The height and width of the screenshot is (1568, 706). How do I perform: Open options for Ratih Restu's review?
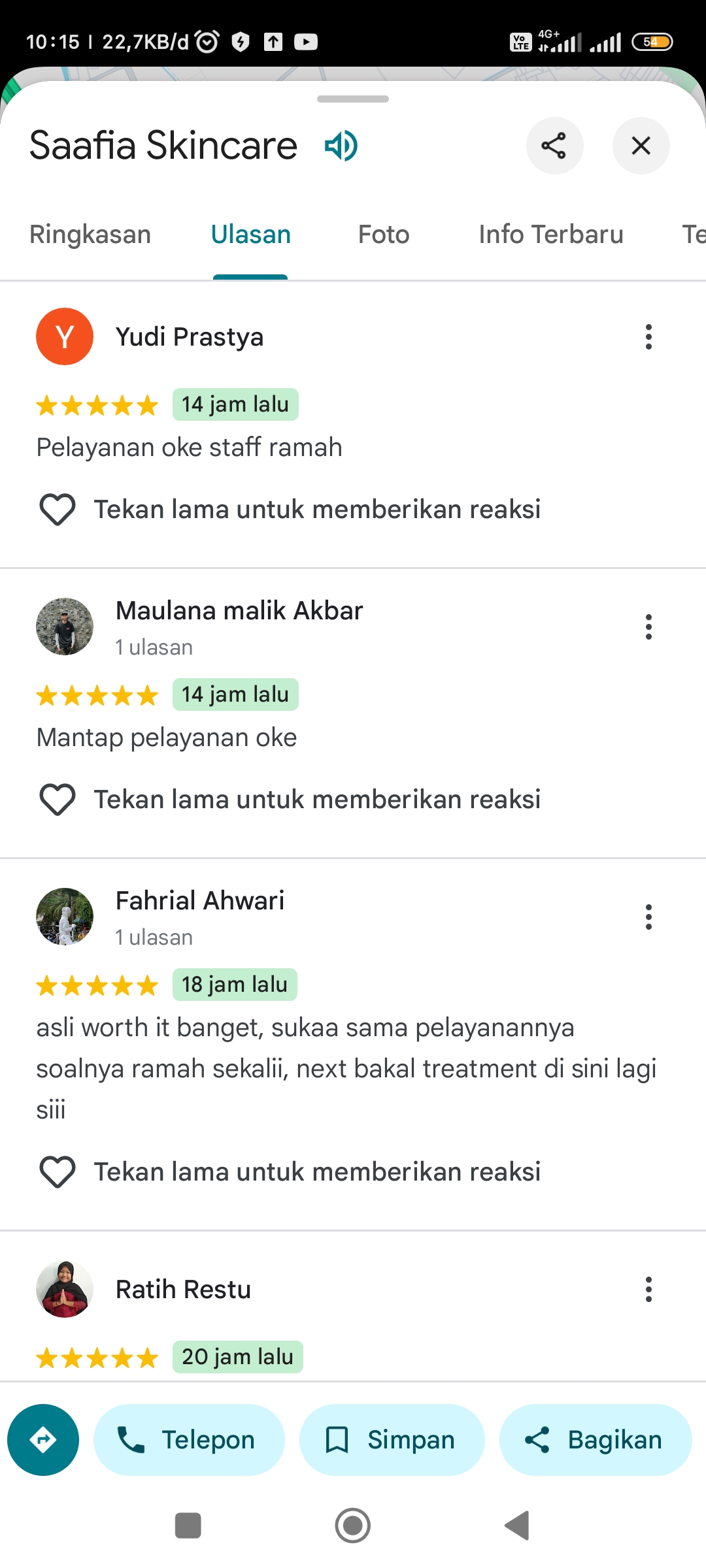648,1290
